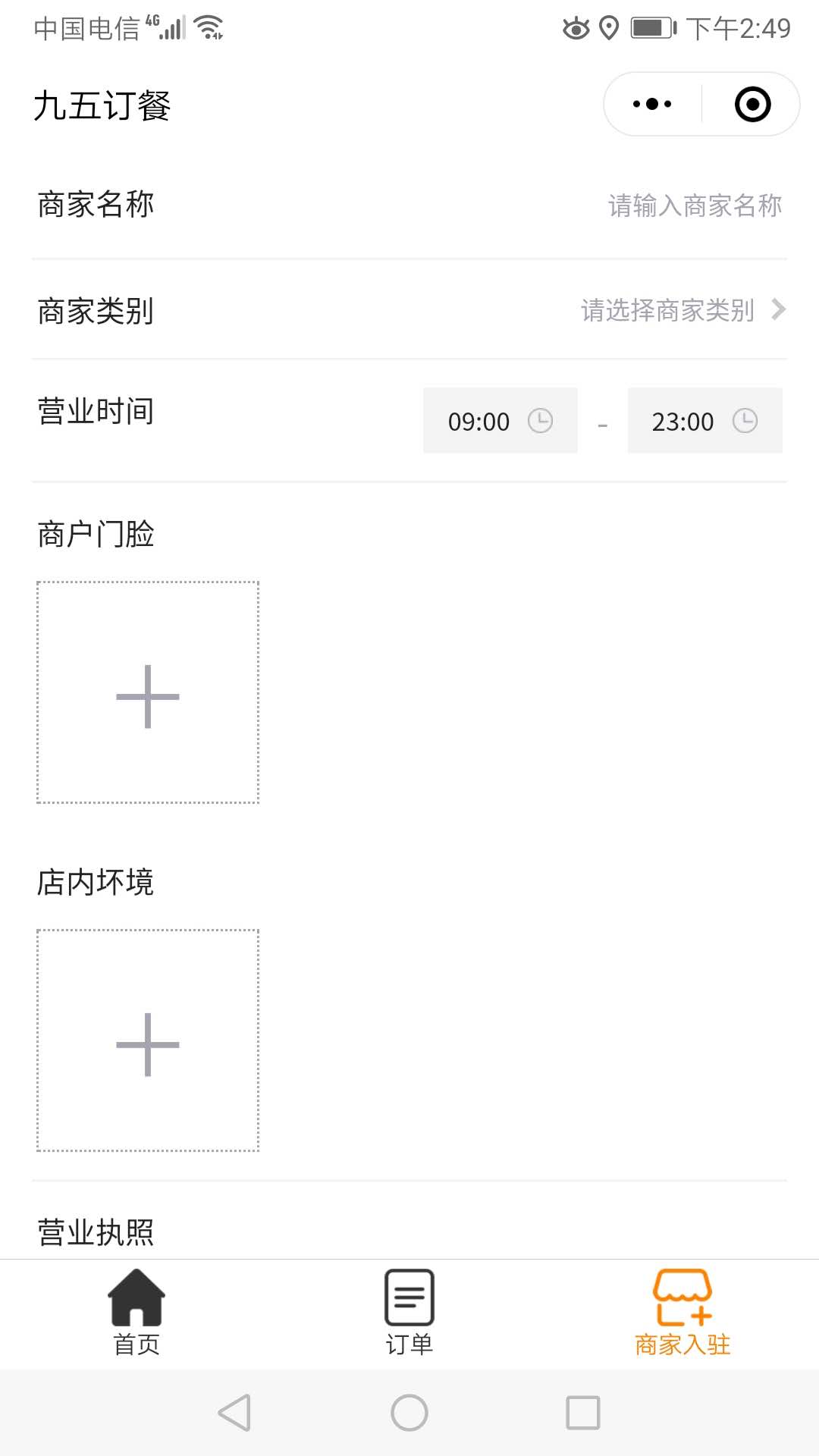The image size is (819, 1456).
Task: Change the closing time 23:00
Action: tap(705, 421)
